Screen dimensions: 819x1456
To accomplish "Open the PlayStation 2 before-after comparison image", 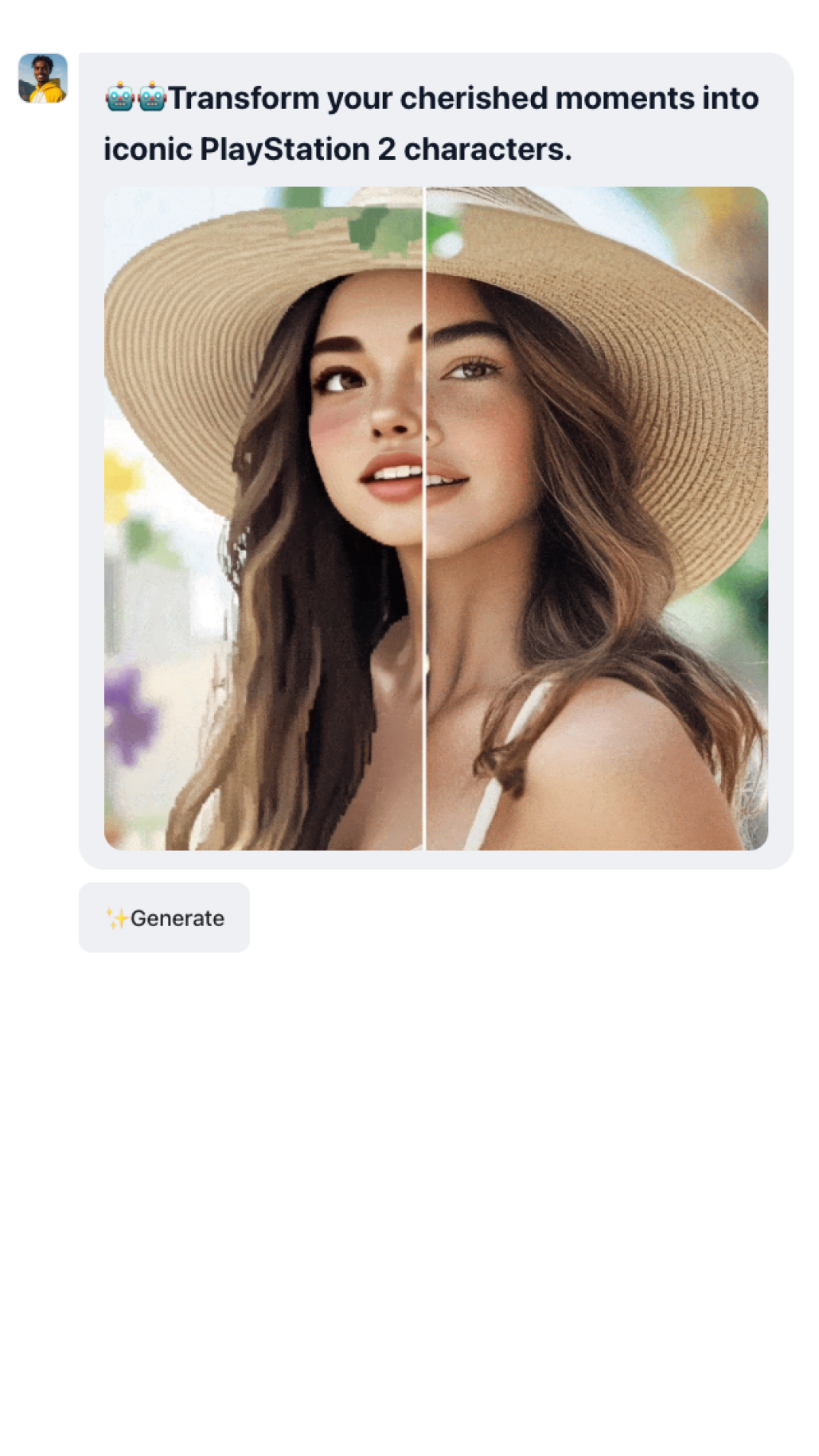I will pyautogui.click(x=436, y=518).
